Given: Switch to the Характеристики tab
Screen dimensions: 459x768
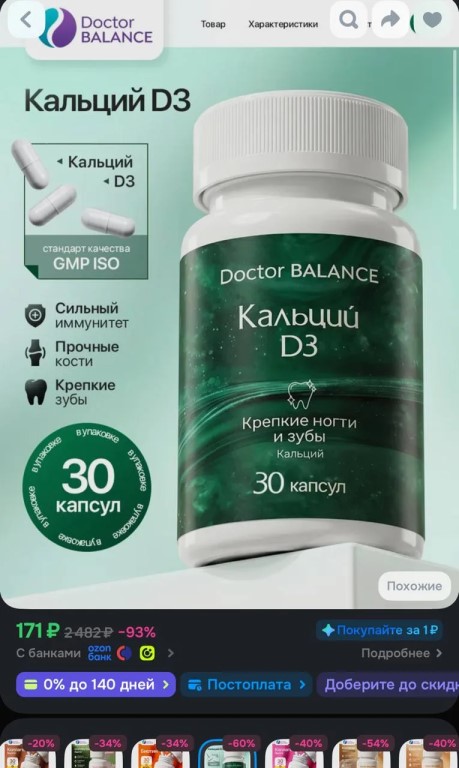Looking at the screenshot, I should click(283, 24).
